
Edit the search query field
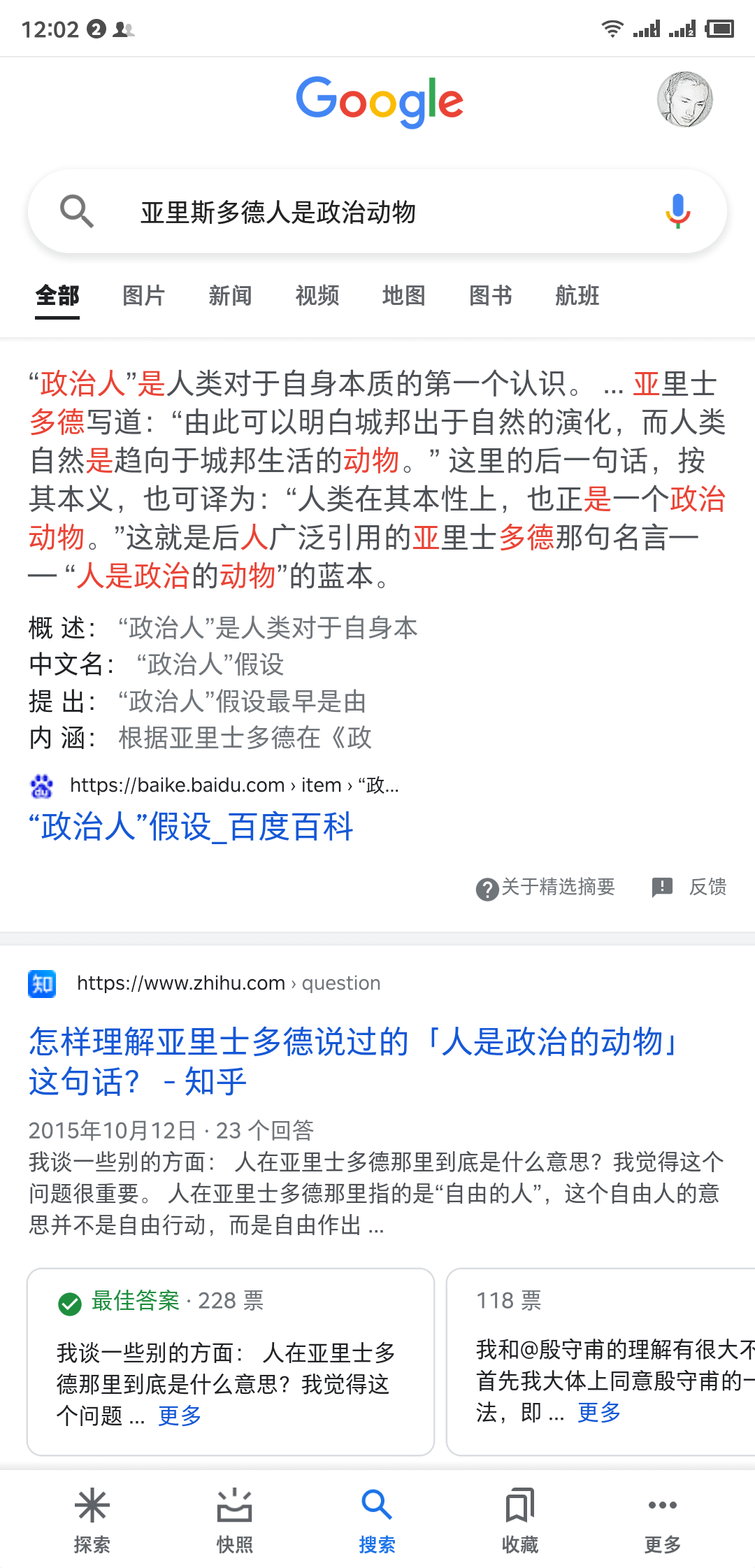pyautogui.click(x=377, y=212)
